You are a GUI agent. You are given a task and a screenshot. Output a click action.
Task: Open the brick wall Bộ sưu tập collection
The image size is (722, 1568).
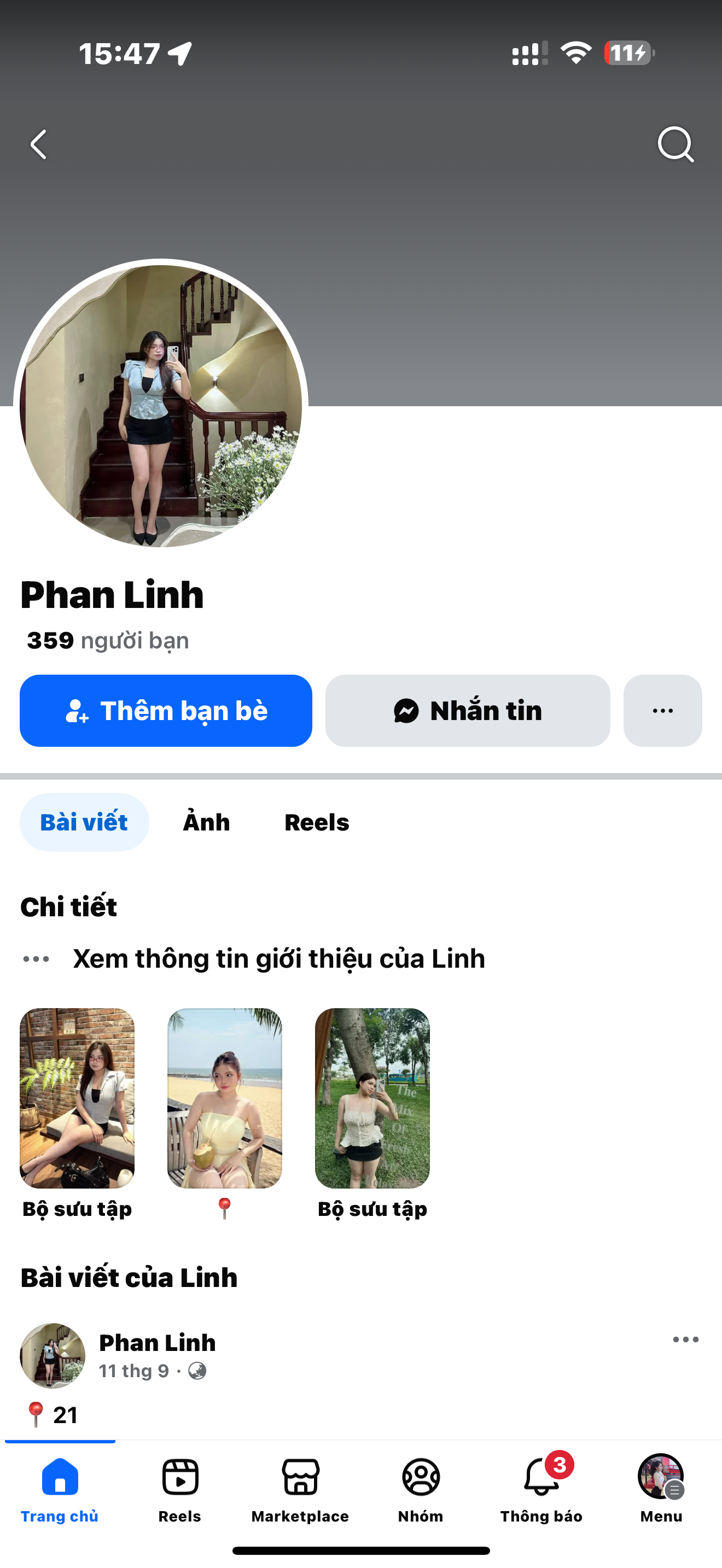coord(77,1098)
